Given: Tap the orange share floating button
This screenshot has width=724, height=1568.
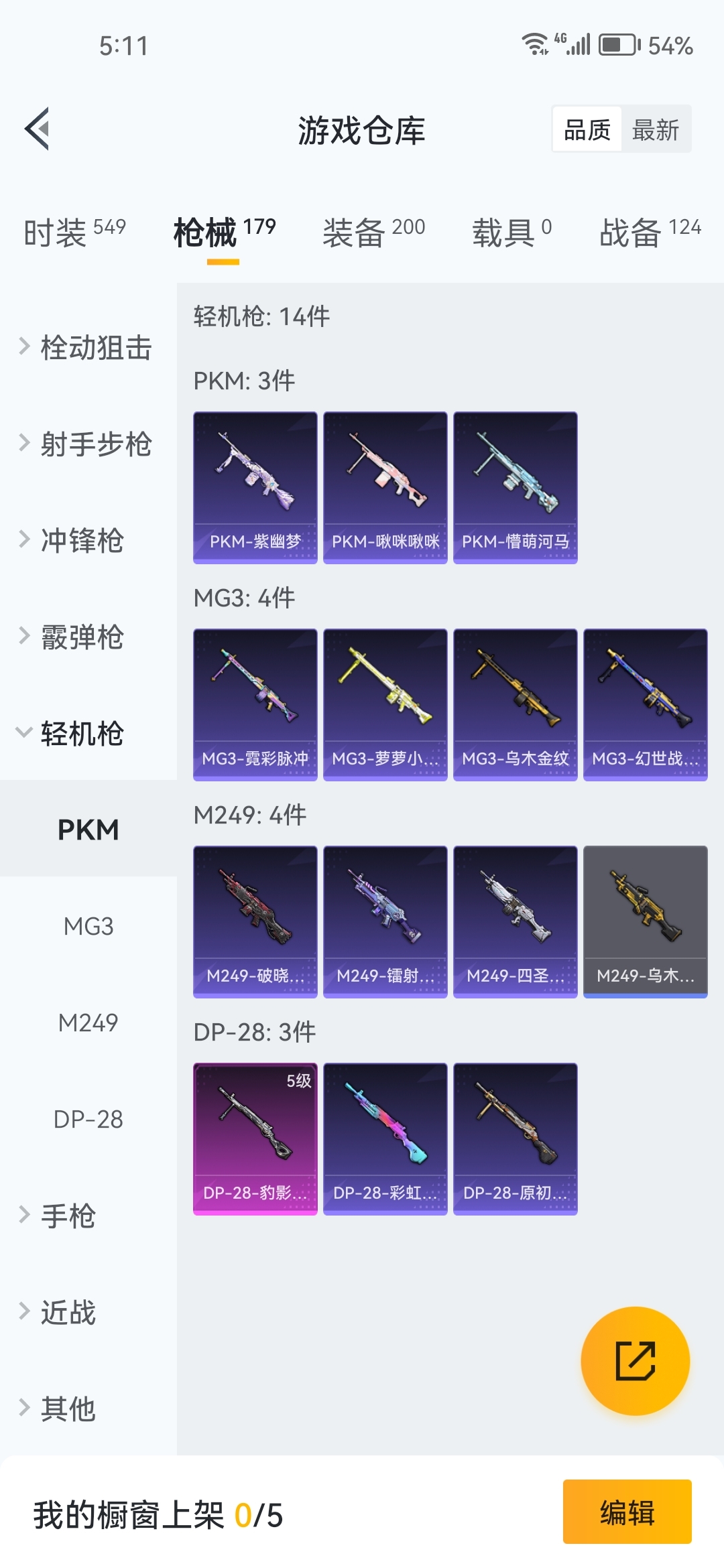Looking at the screenshot, I should click(x=635, y=1361).
